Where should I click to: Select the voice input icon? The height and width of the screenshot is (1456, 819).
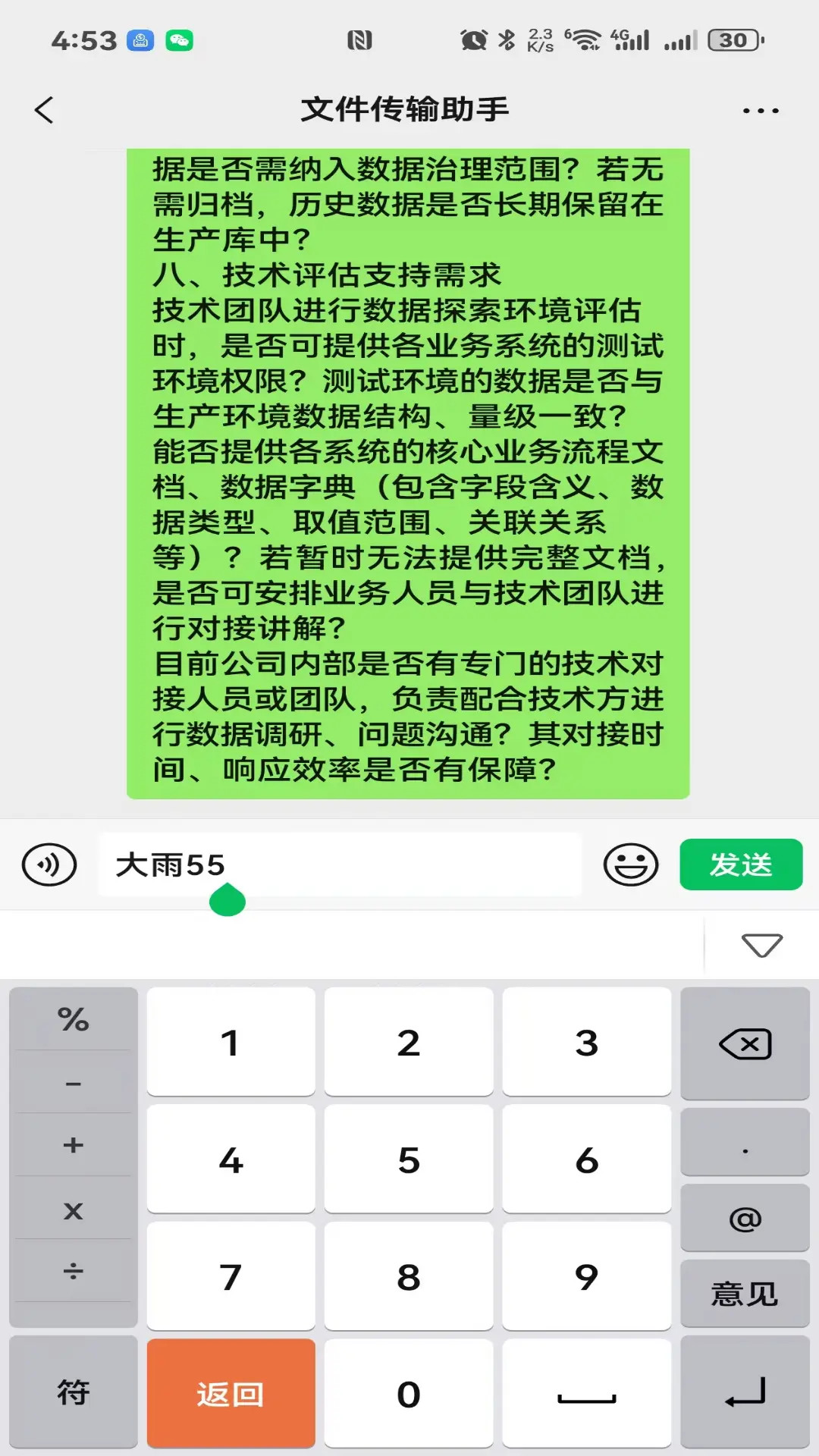49,864
